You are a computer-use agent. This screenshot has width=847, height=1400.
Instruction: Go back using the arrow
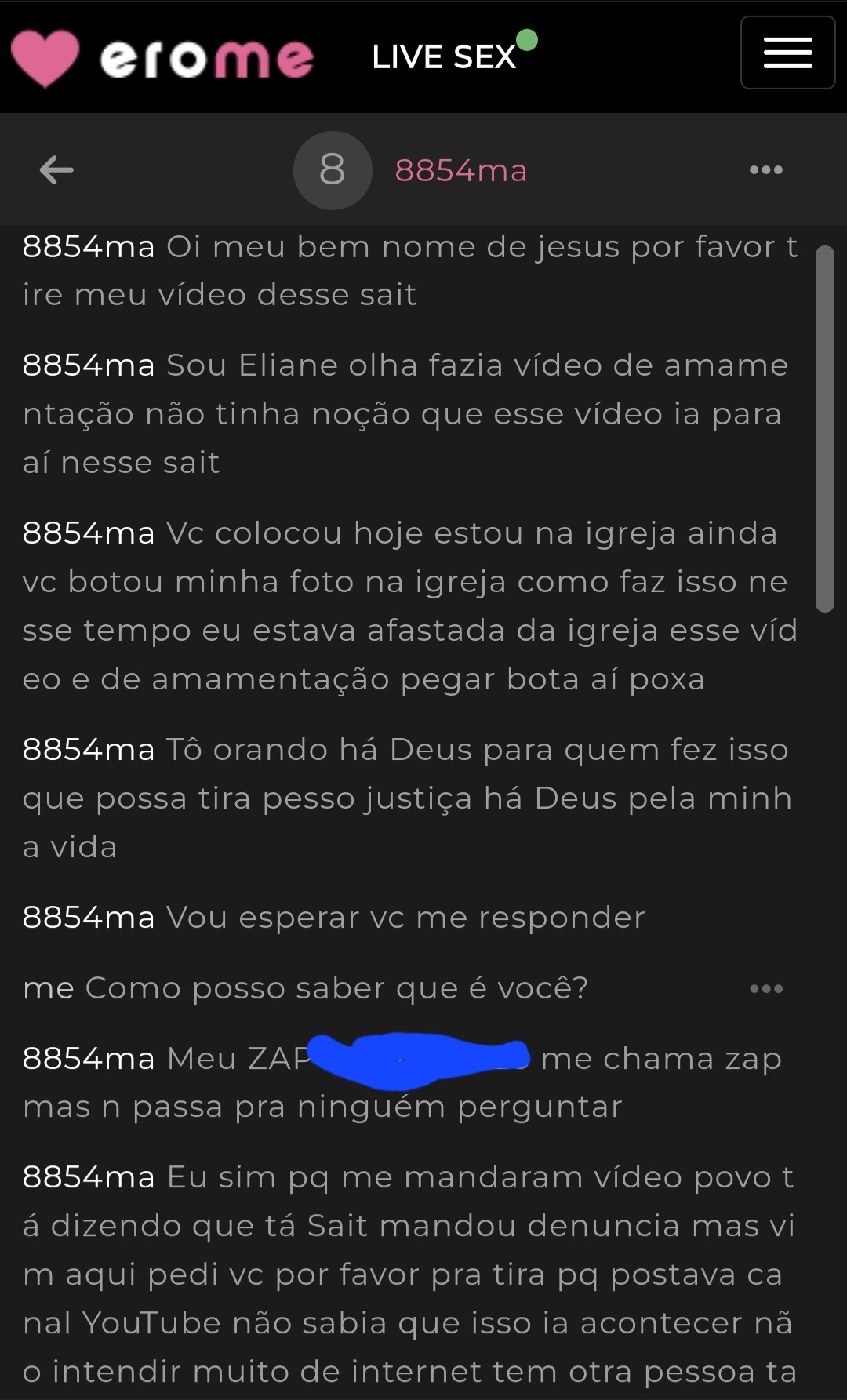coord(56,169)
